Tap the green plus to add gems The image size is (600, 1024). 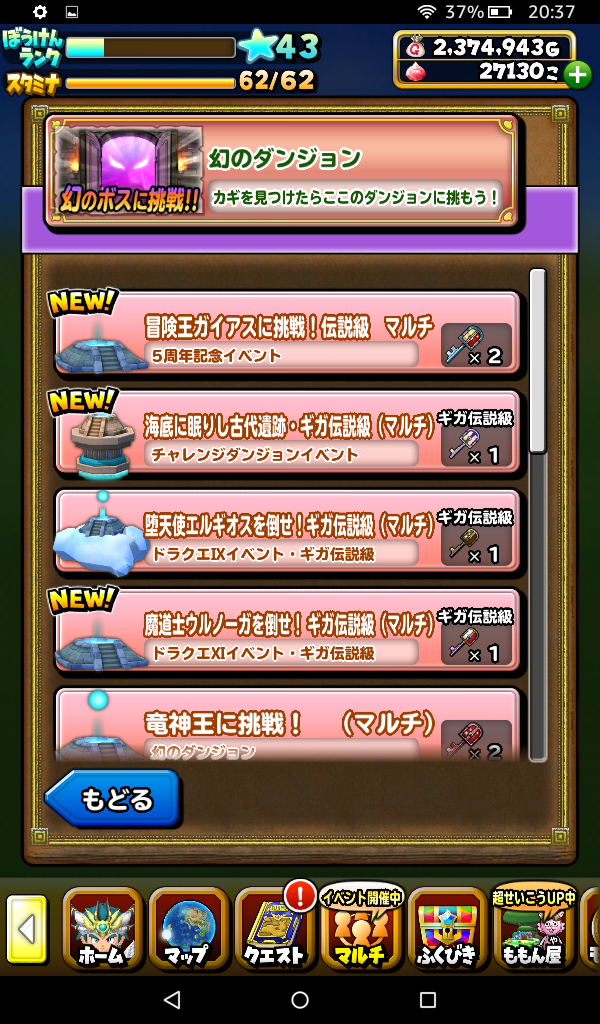click(577, 74)
